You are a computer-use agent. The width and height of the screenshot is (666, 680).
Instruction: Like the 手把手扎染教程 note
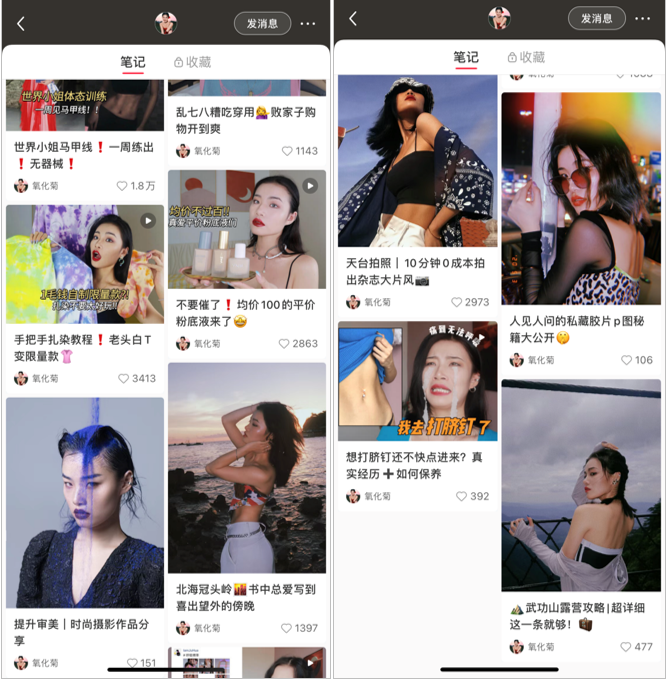coord(124,379)
